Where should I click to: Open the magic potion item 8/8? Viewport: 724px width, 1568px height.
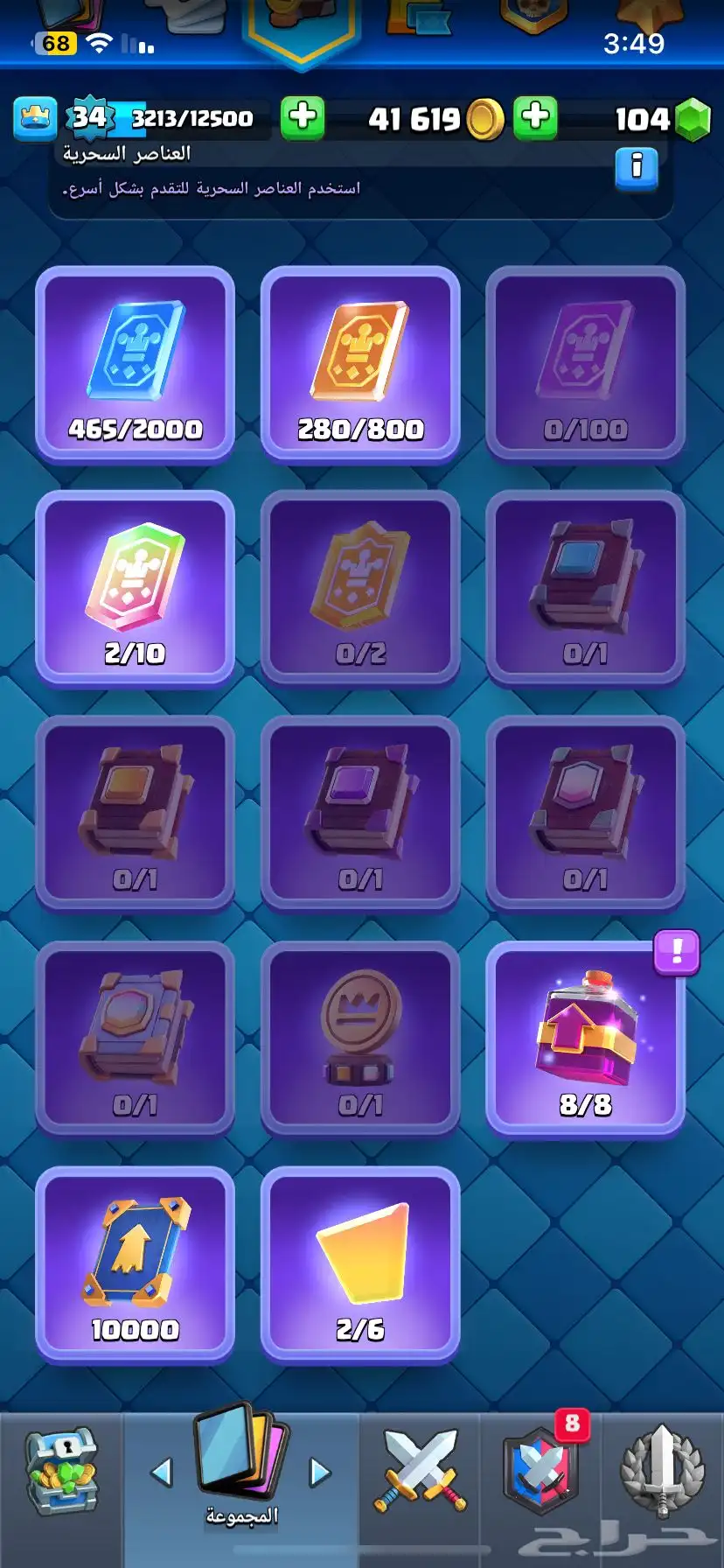point(585,1038)
